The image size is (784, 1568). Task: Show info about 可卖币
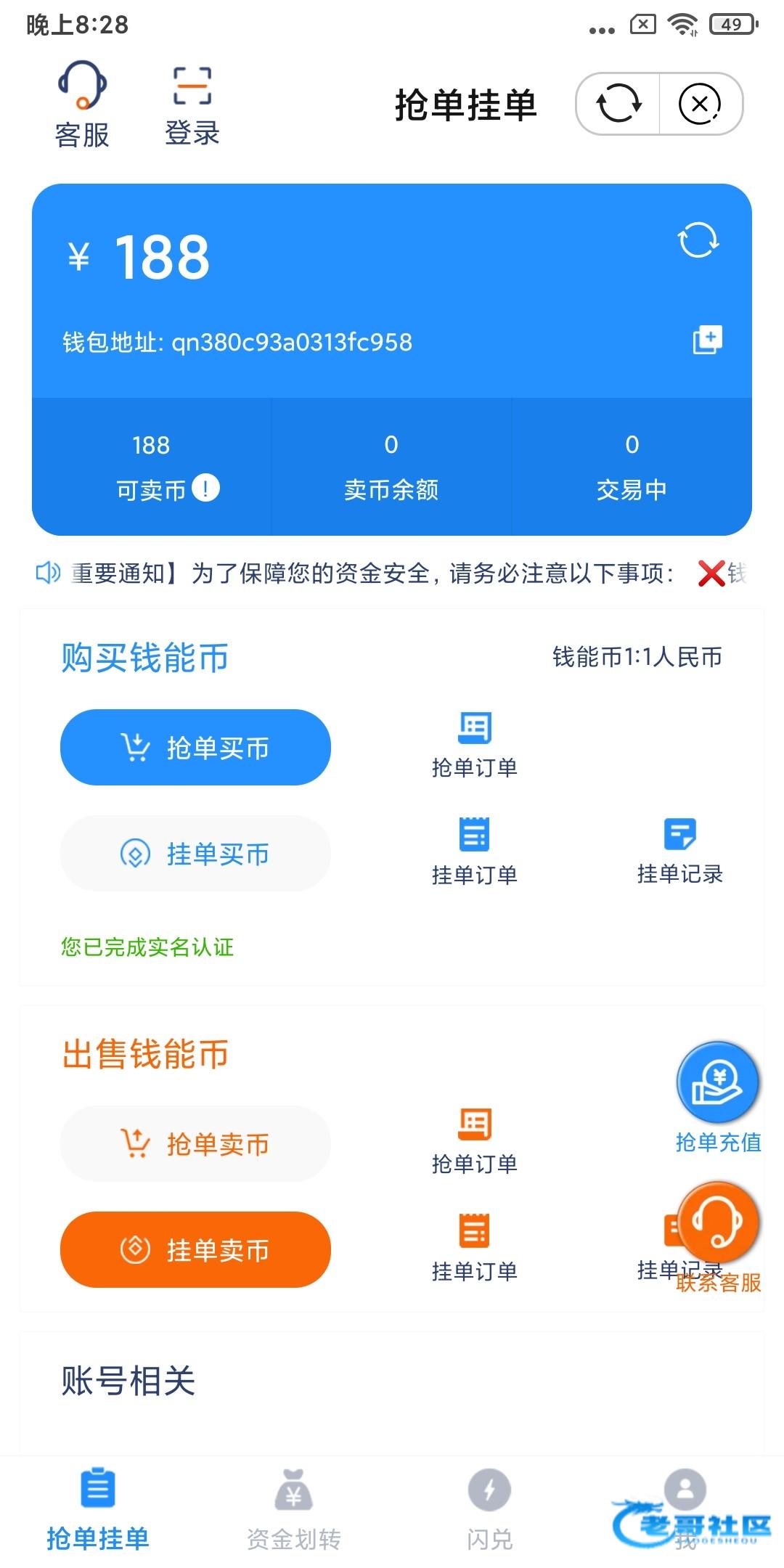click(x=206, y=488)
